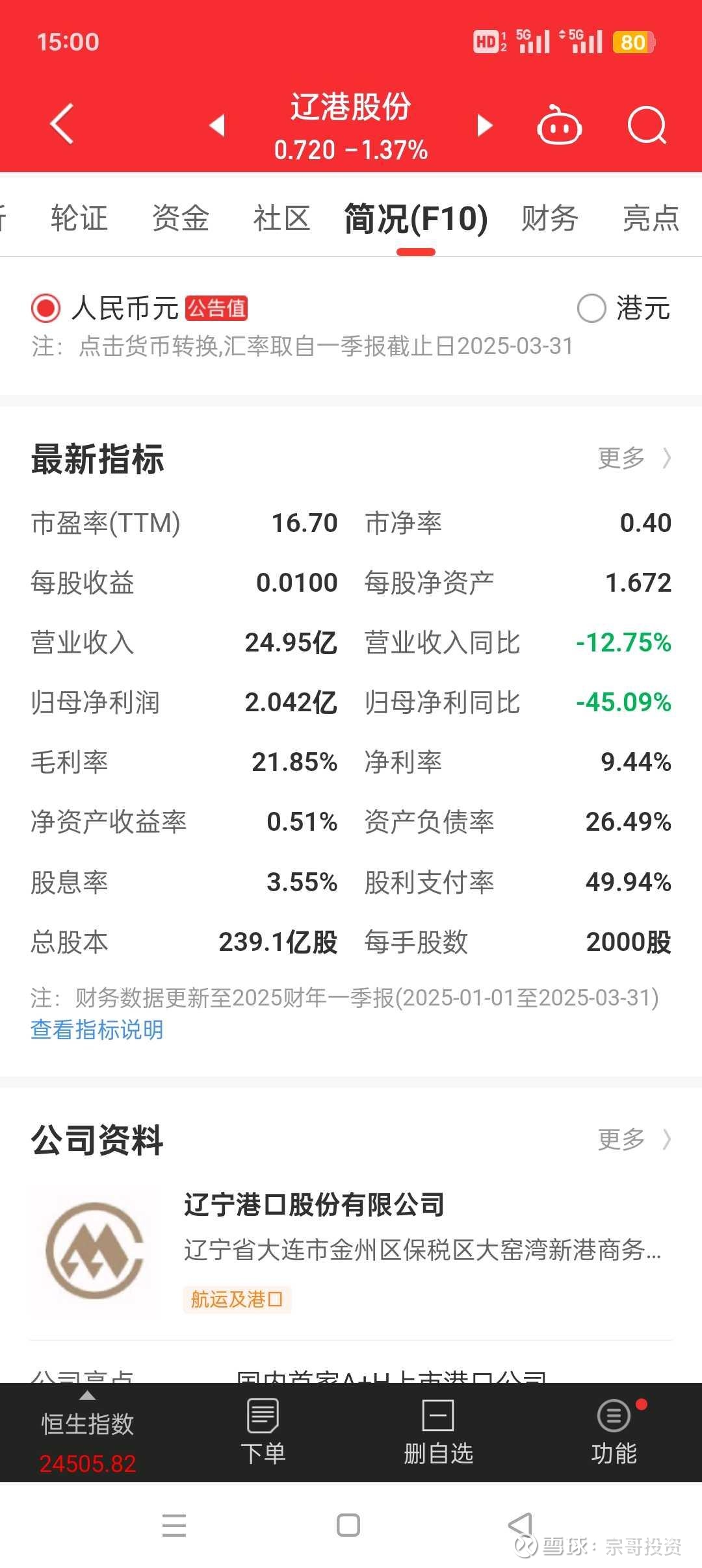Select the 人民币元 currency option
The width and height of the screenshot is (702, 1568).
[139, 308]
